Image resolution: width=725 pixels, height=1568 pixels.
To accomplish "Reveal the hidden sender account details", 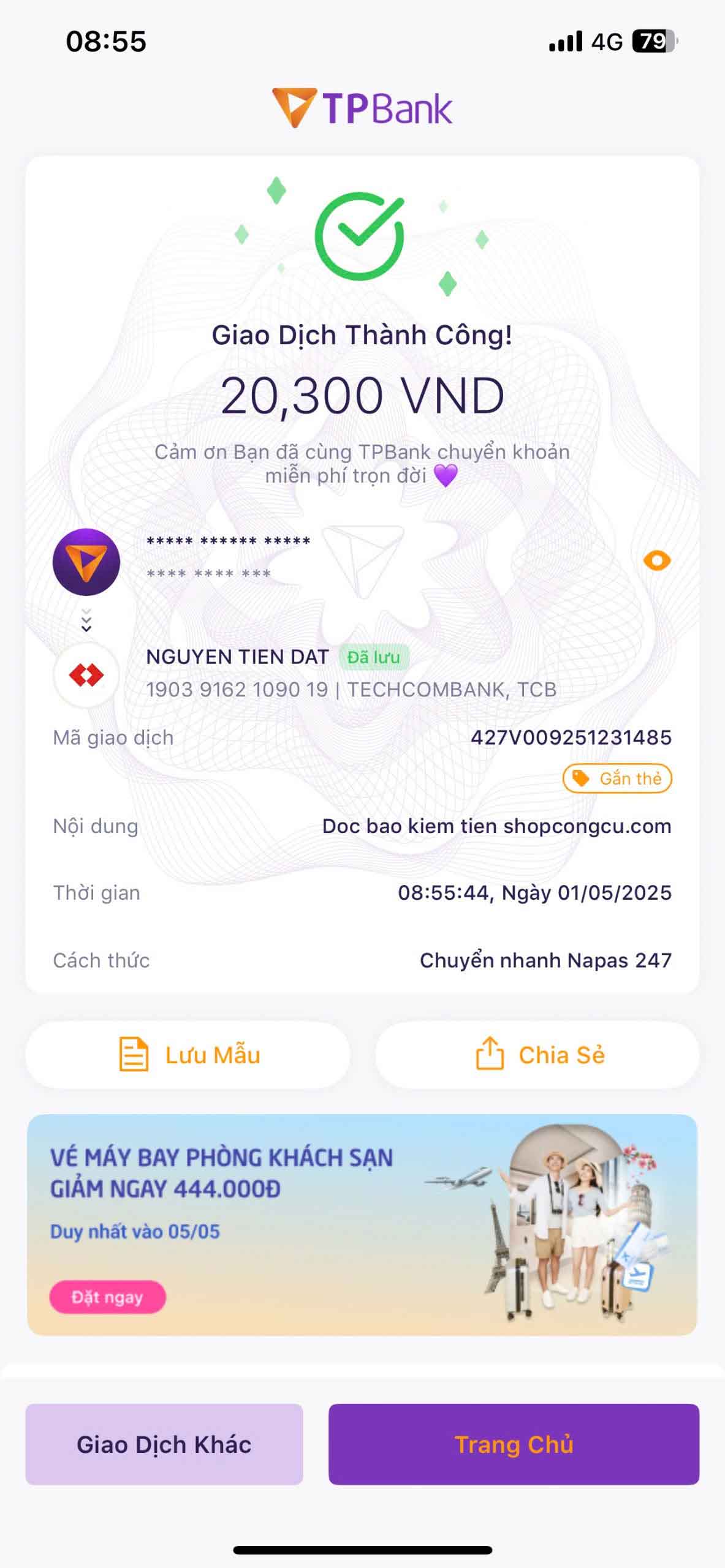I will (656, 560).
